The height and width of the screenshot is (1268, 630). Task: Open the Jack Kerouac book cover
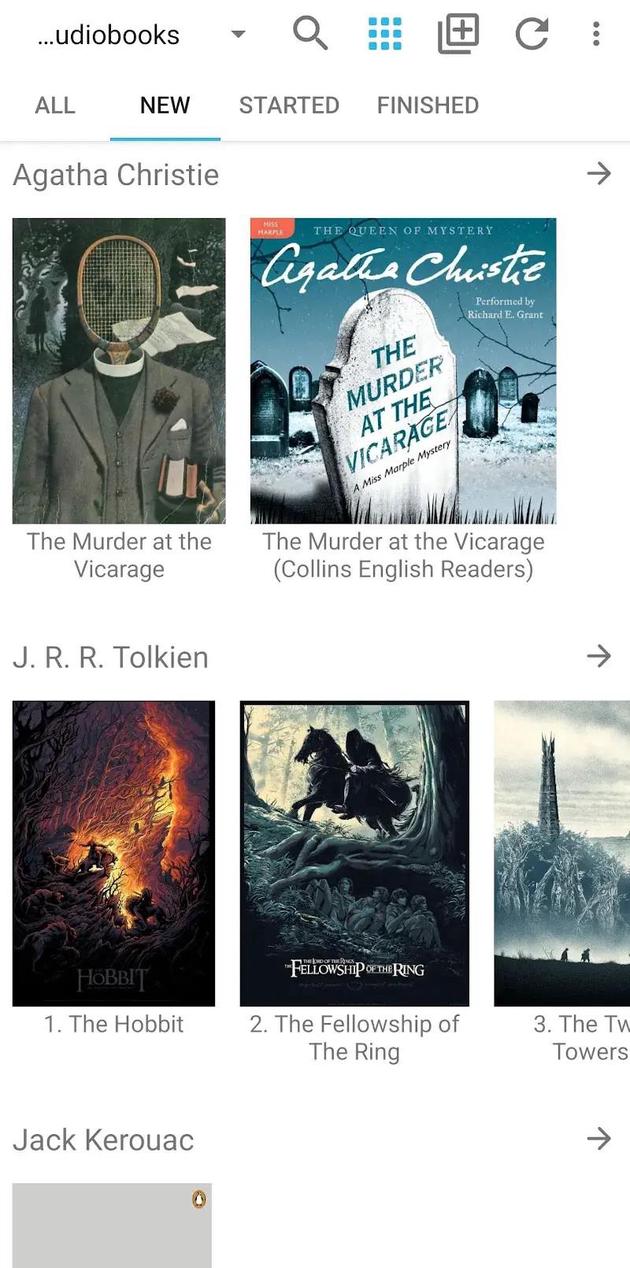click(112, 1226)
